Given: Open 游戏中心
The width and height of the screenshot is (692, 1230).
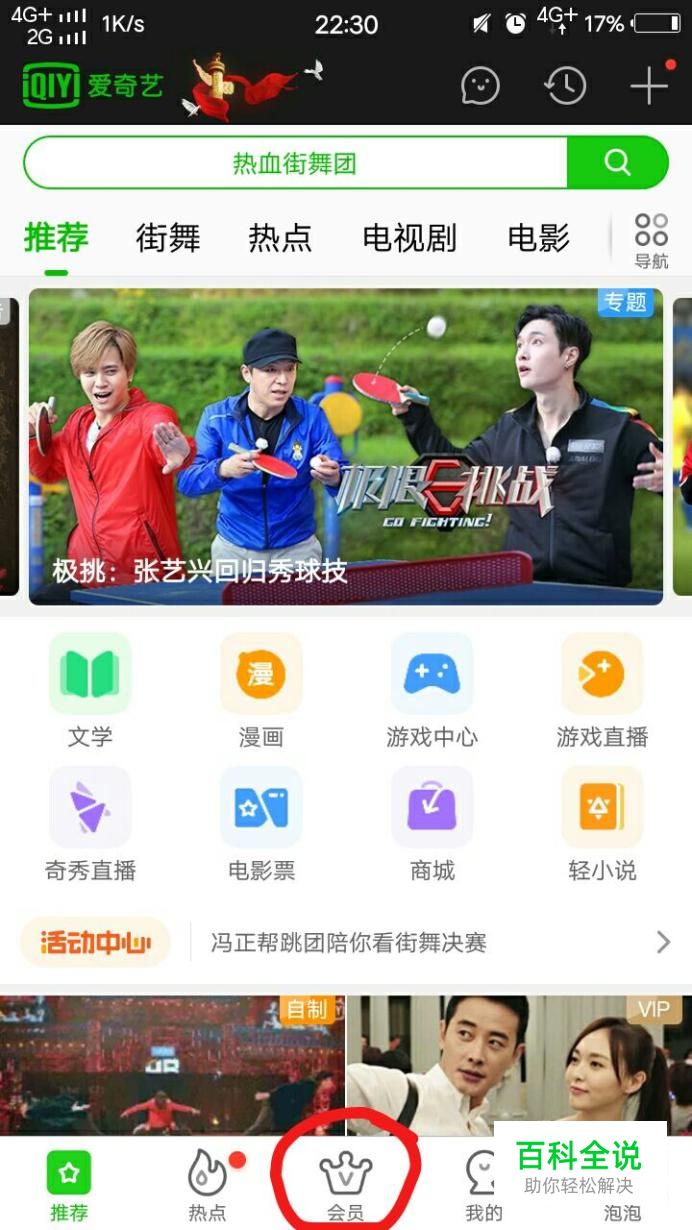Looking at the screenshot, I should 432,690.
